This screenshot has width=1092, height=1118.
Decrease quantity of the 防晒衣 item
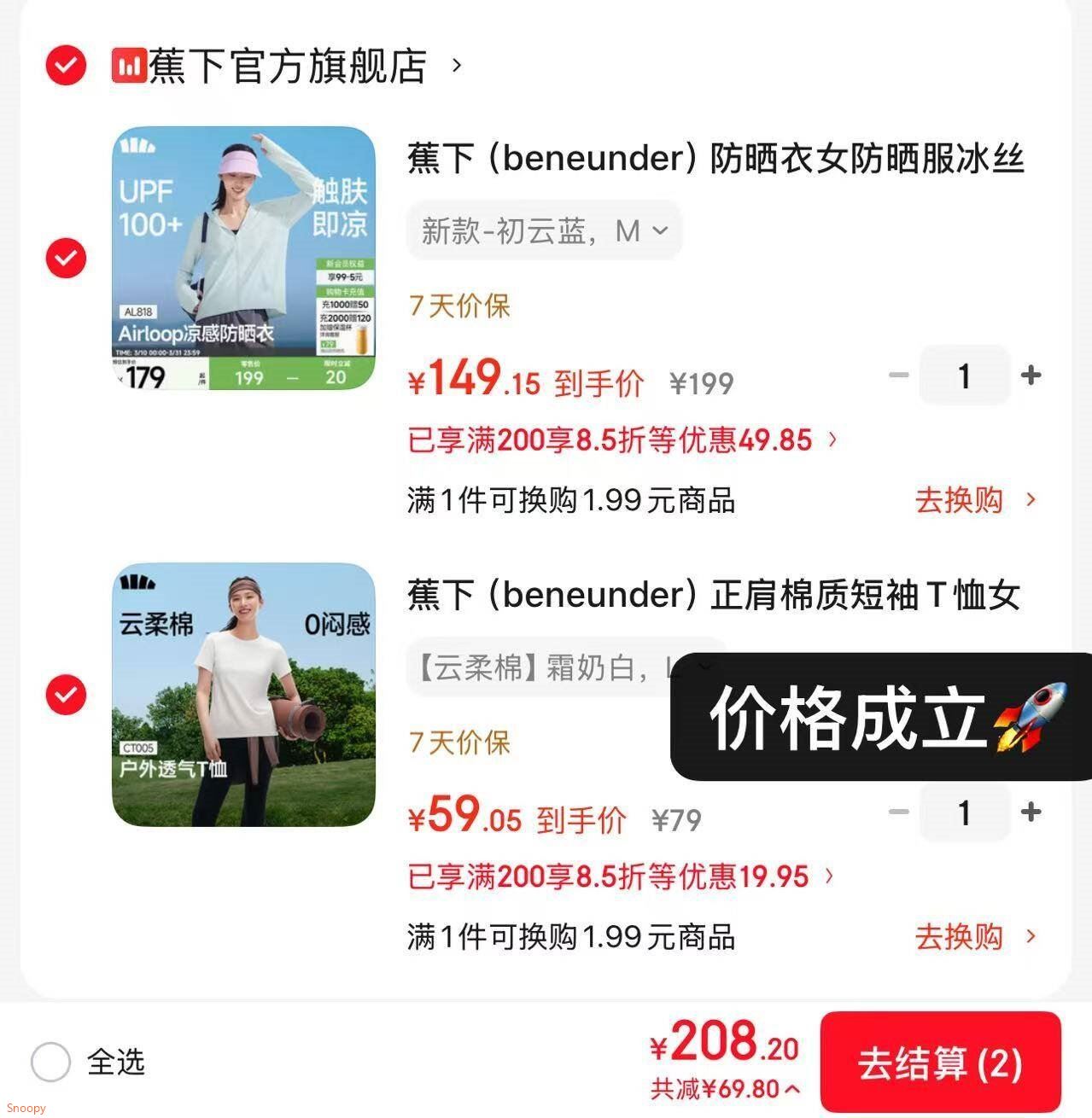(898, 376)
